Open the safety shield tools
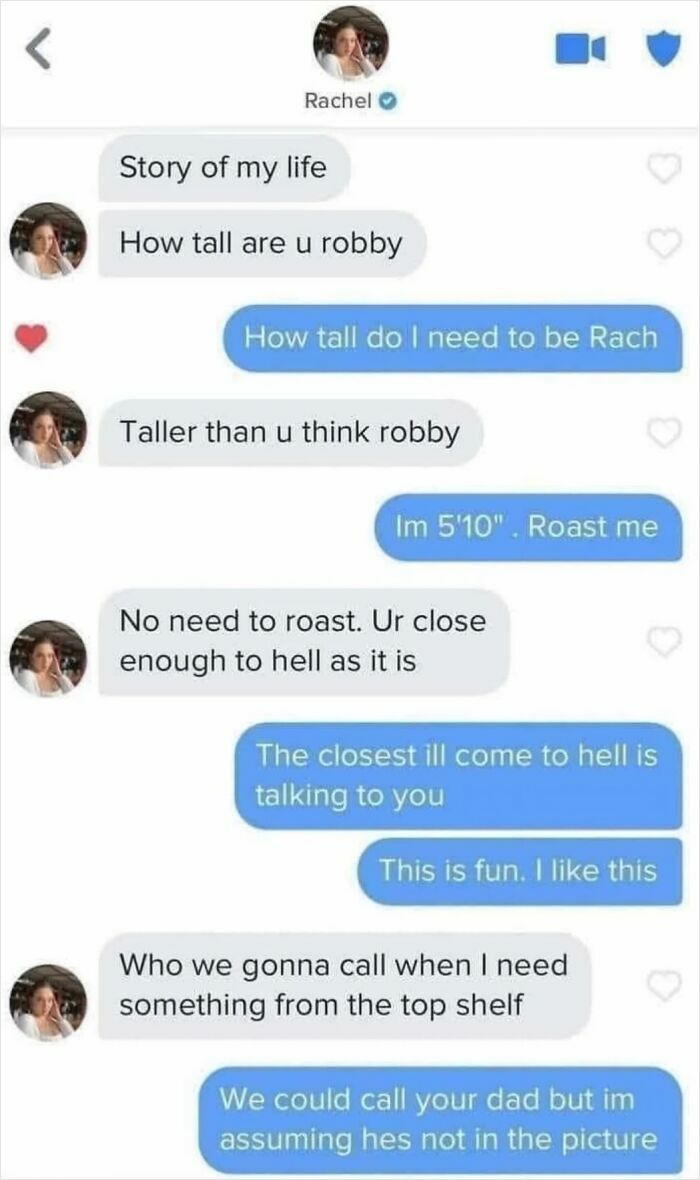This screenshot has width=700, height=1180. 658,48
